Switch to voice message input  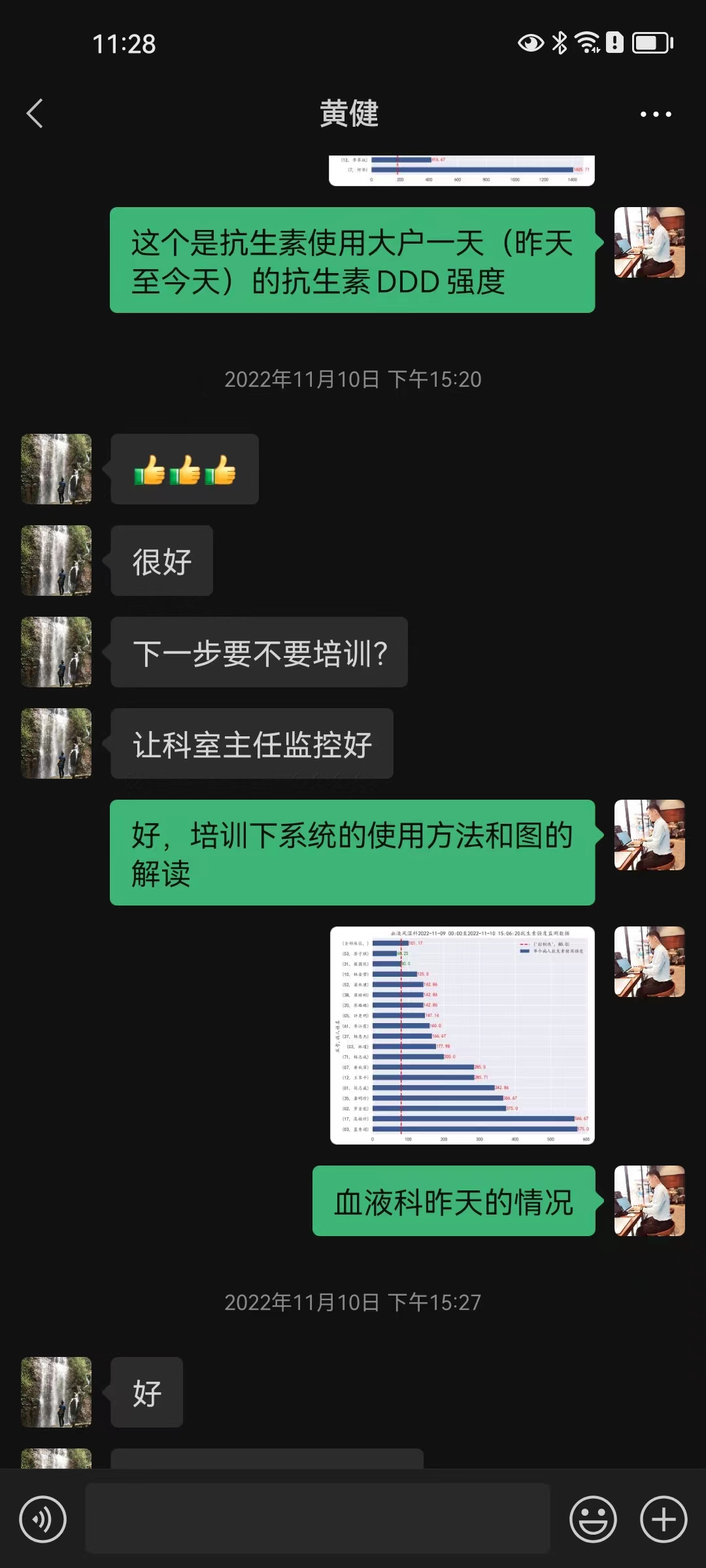(x=43, y=1519)
